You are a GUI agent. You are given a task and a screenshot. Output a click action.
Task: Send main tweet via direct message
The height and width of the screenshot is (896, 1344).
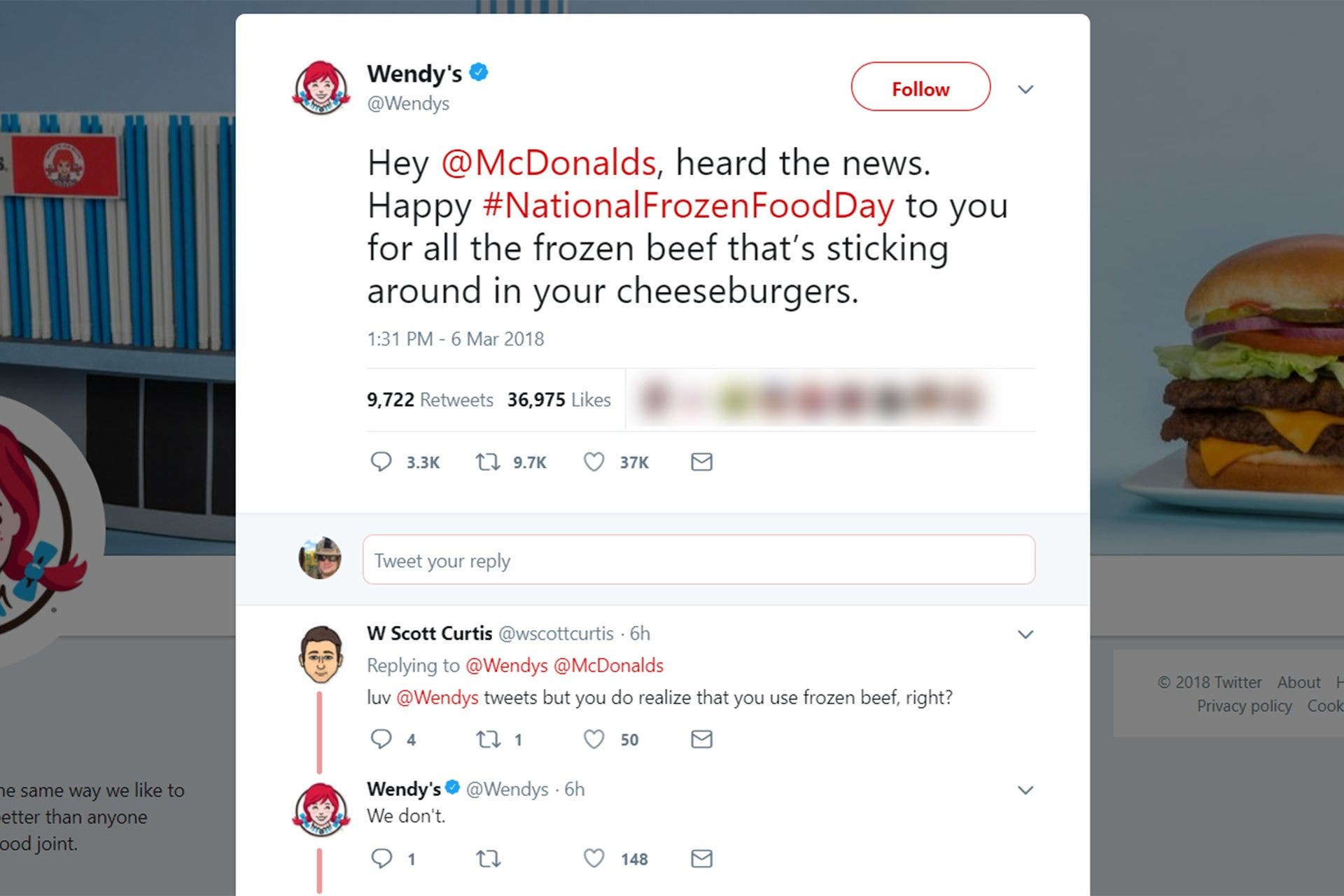pos(701,462)
